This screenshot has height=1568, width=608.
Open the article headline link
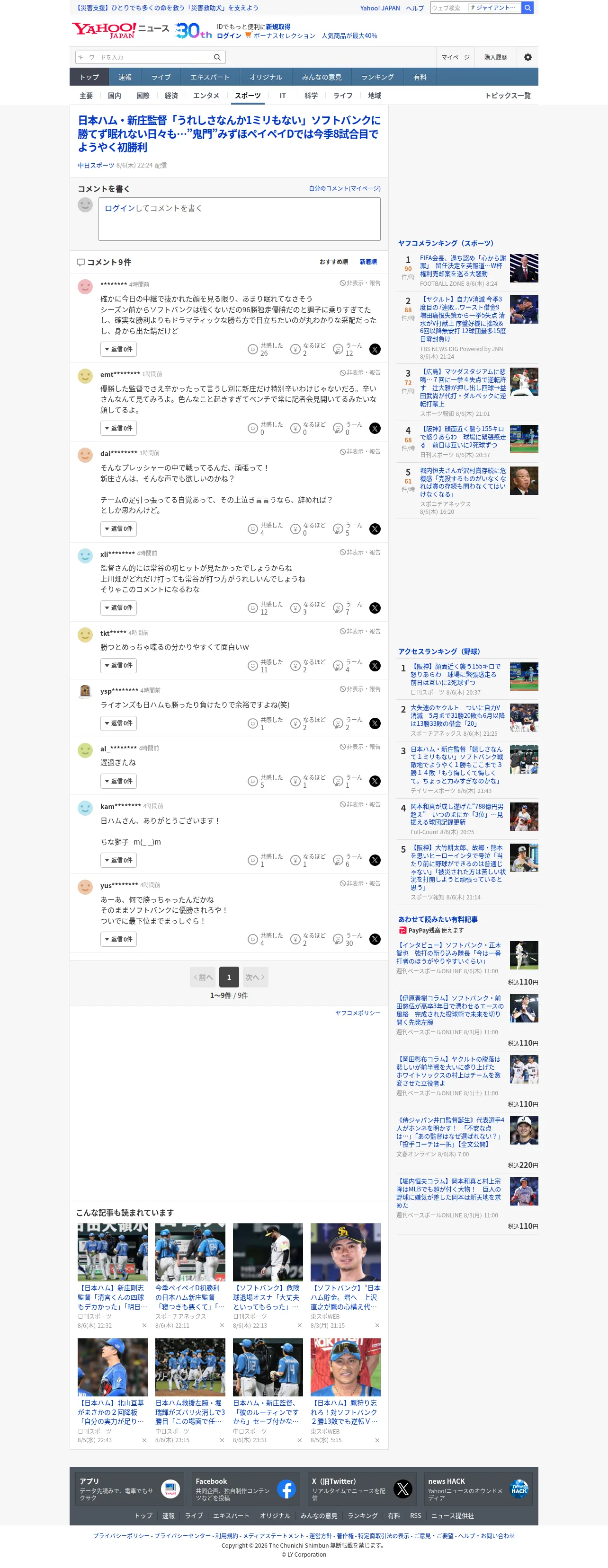[228, 133]
